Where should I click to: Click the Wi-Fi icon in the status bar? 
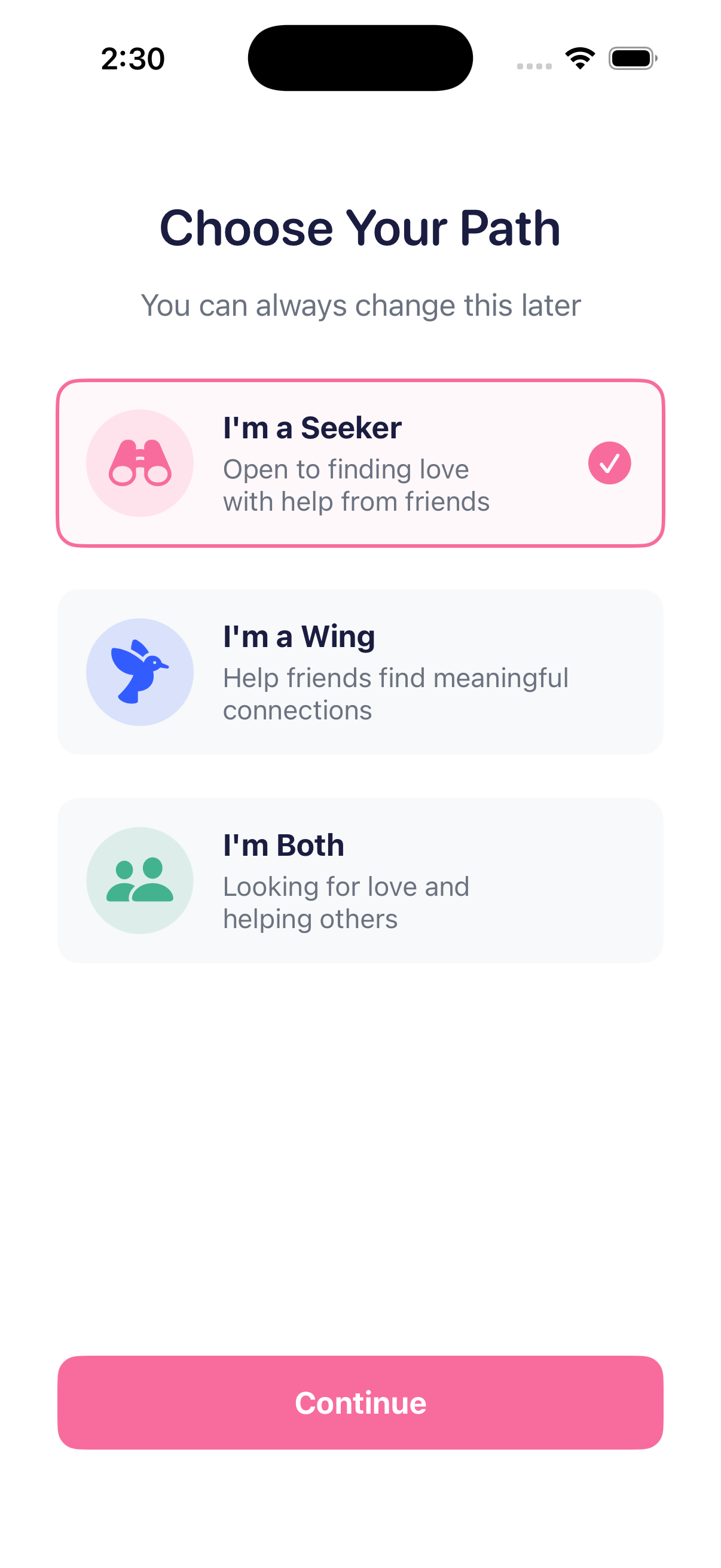(579, 58)
